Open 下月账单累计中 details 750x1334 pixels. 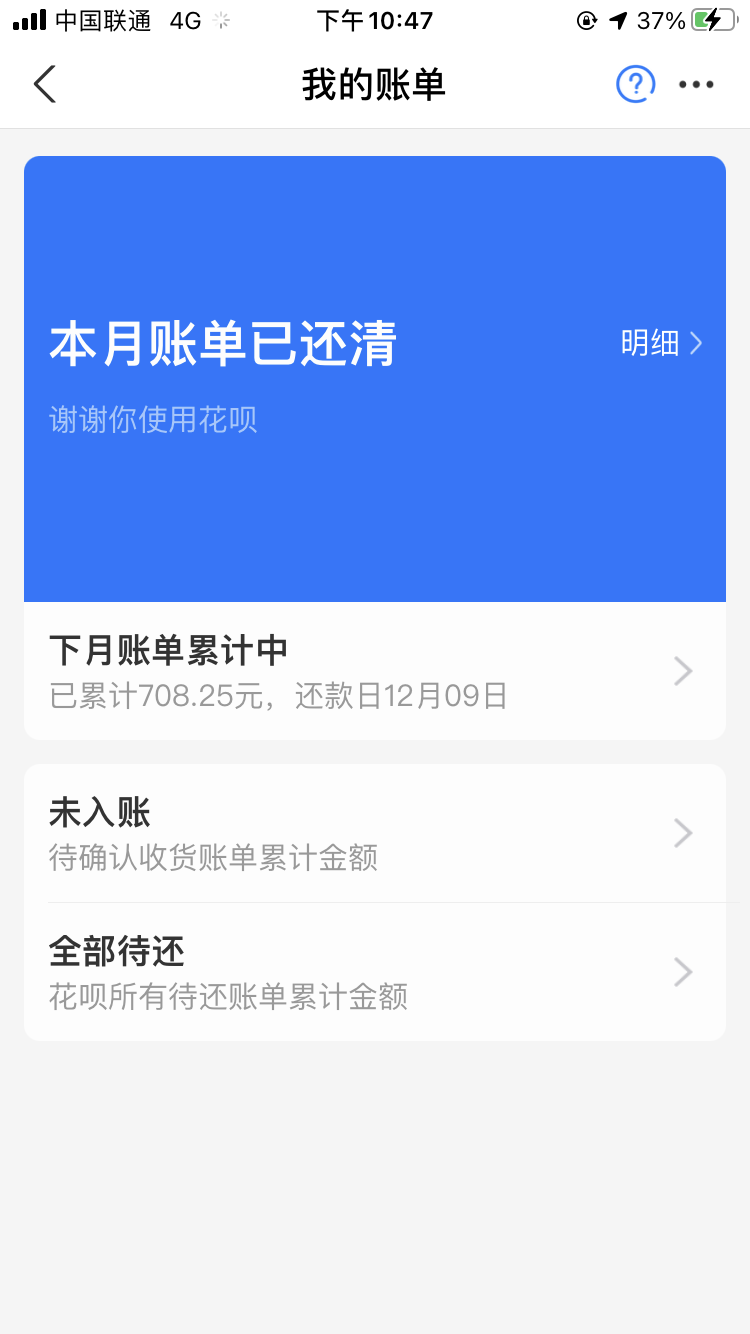375,671
